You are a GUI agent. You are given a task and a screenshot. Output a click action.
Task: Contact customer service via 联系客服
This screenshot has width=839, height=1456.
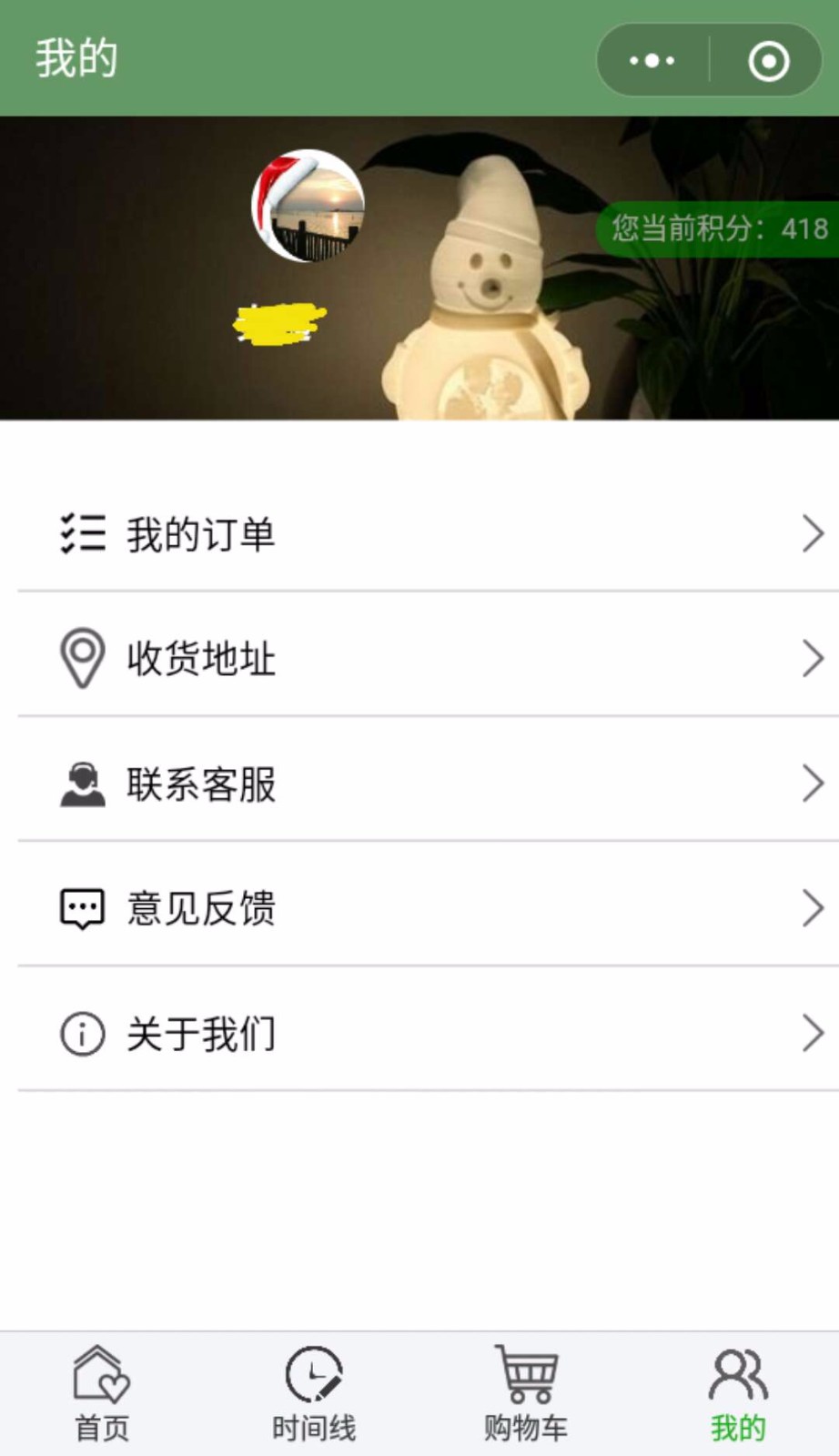[428, 784]
